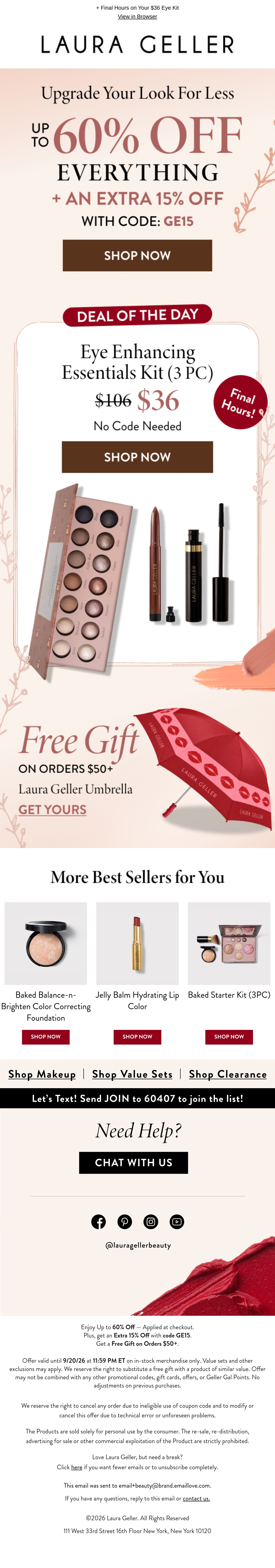275x1568 pixels.
Task: Open the Pinterest icon
Action: (124, 1221)
